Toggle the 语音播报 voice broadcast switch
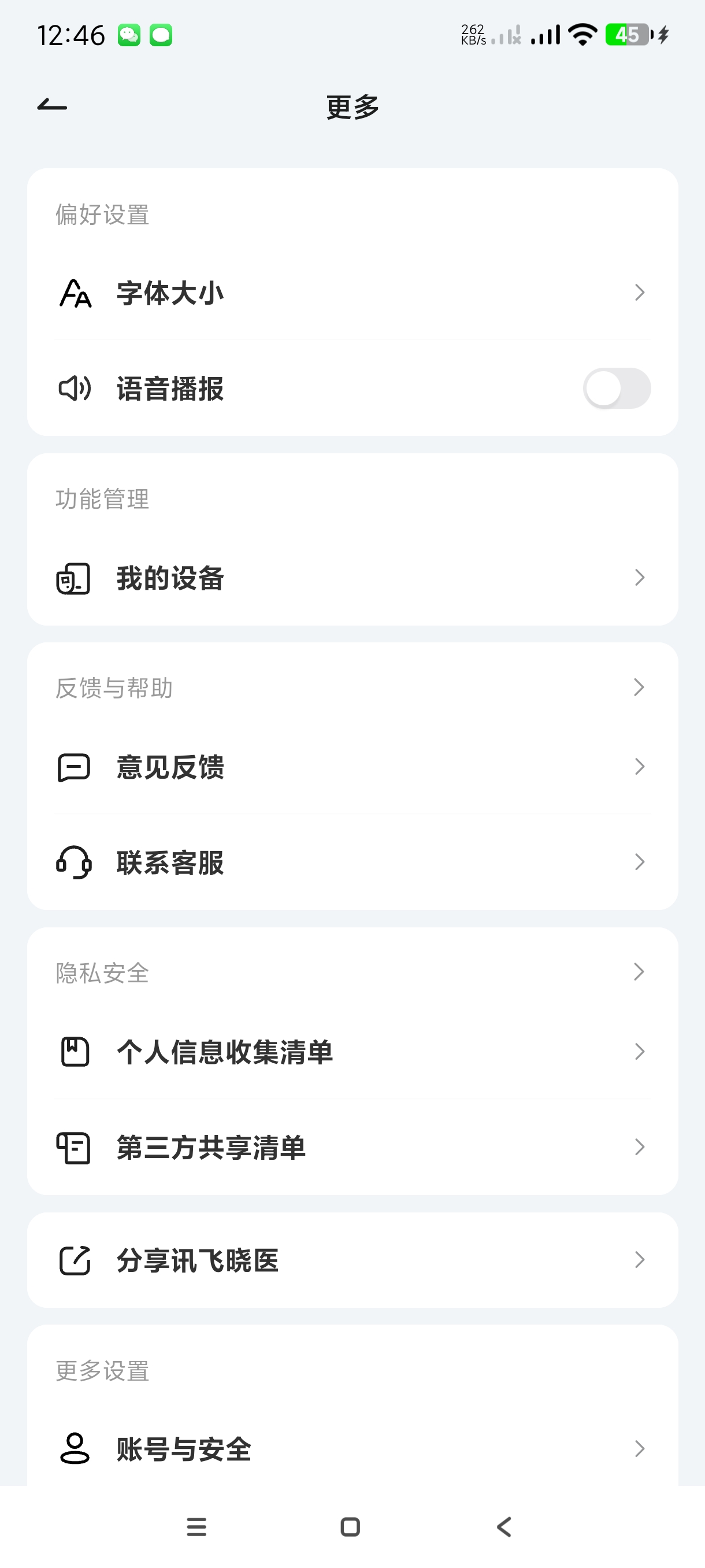 616,389
